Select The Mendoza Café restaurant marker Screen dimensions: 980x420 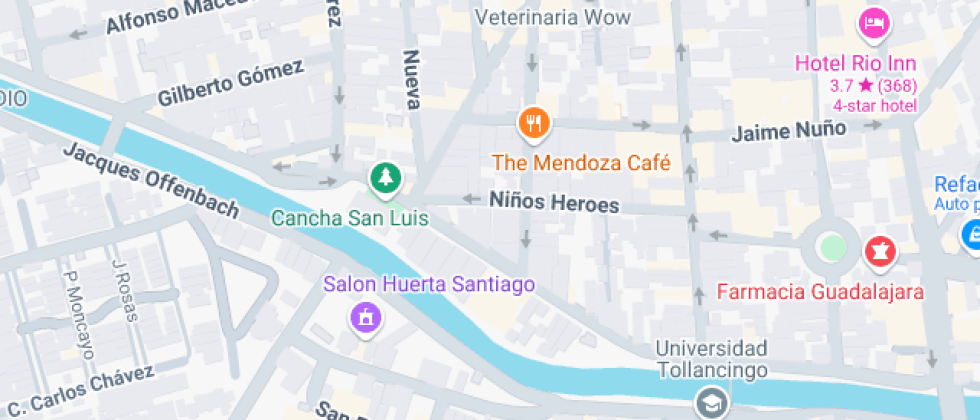click(535, 123)
